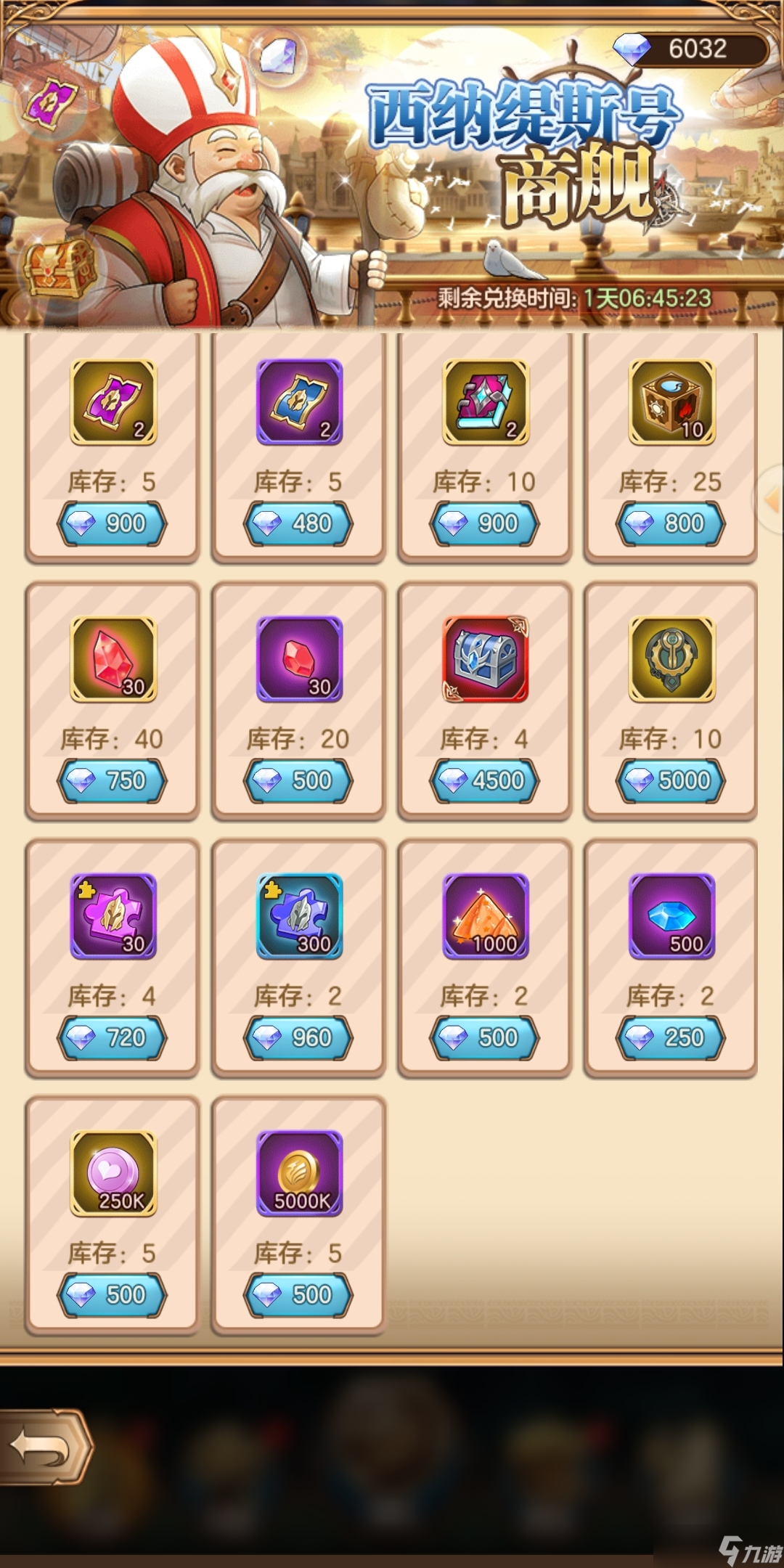
Task: Purchase the treasure chest for 4500 diamonds
Action: 485,780
